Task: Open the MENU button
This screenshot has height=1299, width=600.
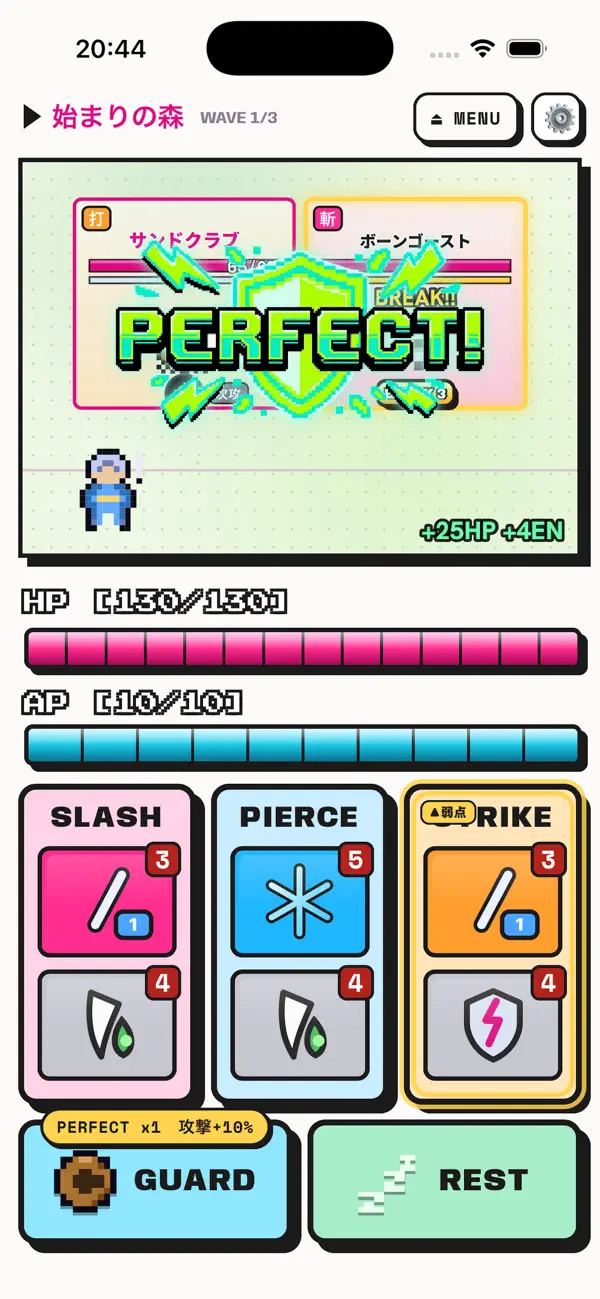Action: pos(467,118)
